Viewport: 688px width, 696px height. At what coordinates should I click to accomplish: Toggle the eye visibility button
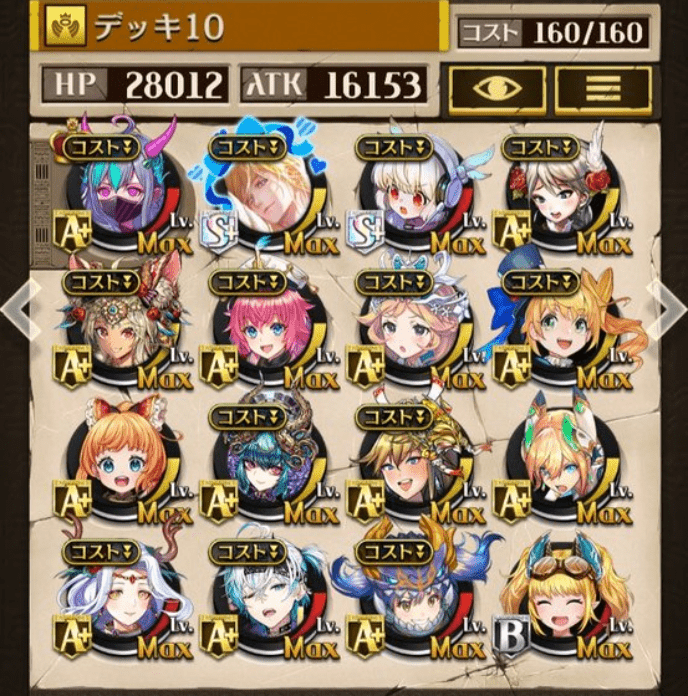[x=496, y=87]
